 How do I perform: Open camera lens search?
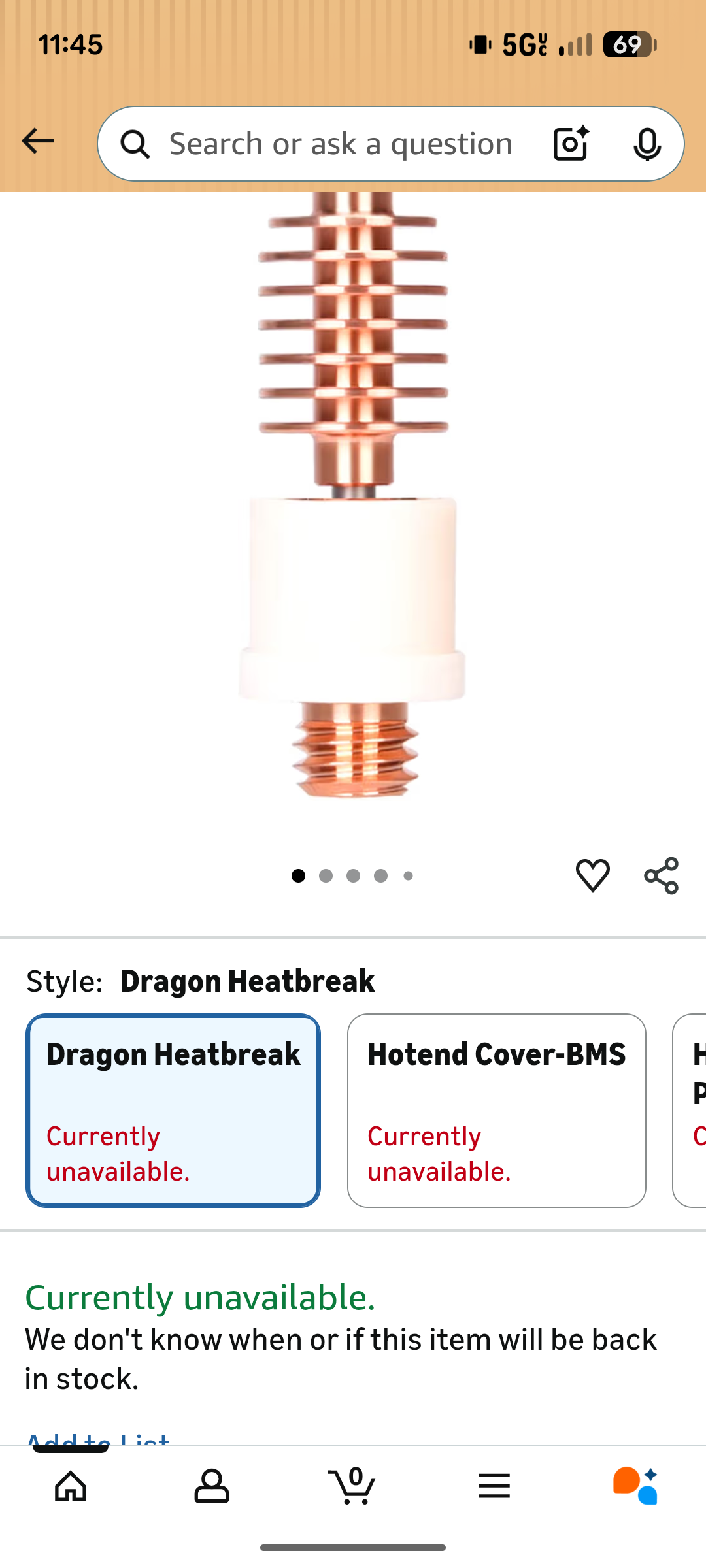click(x=571, y=144)
